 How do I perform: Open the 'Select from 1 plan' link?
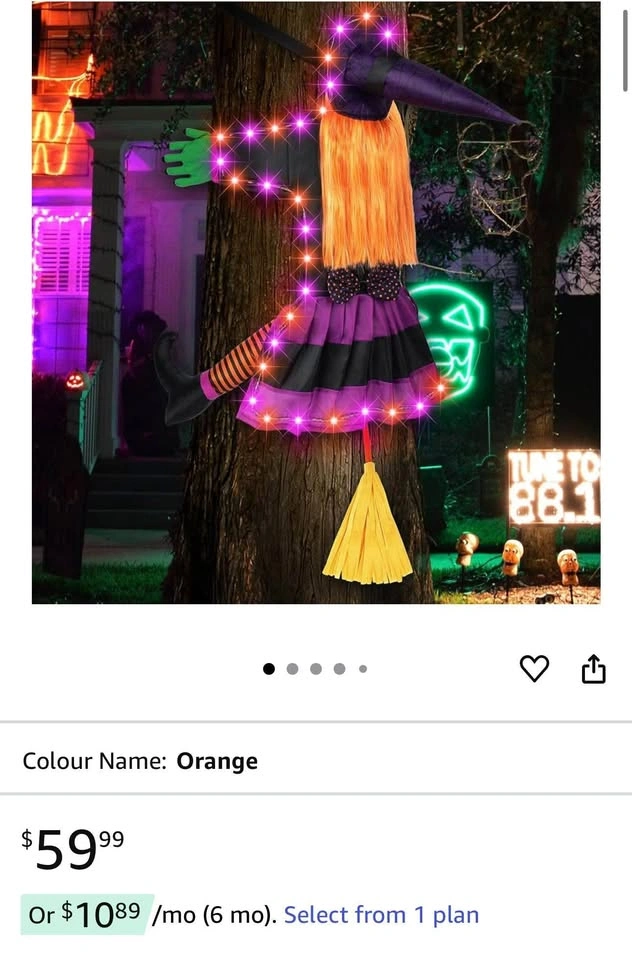pos(381,914)
